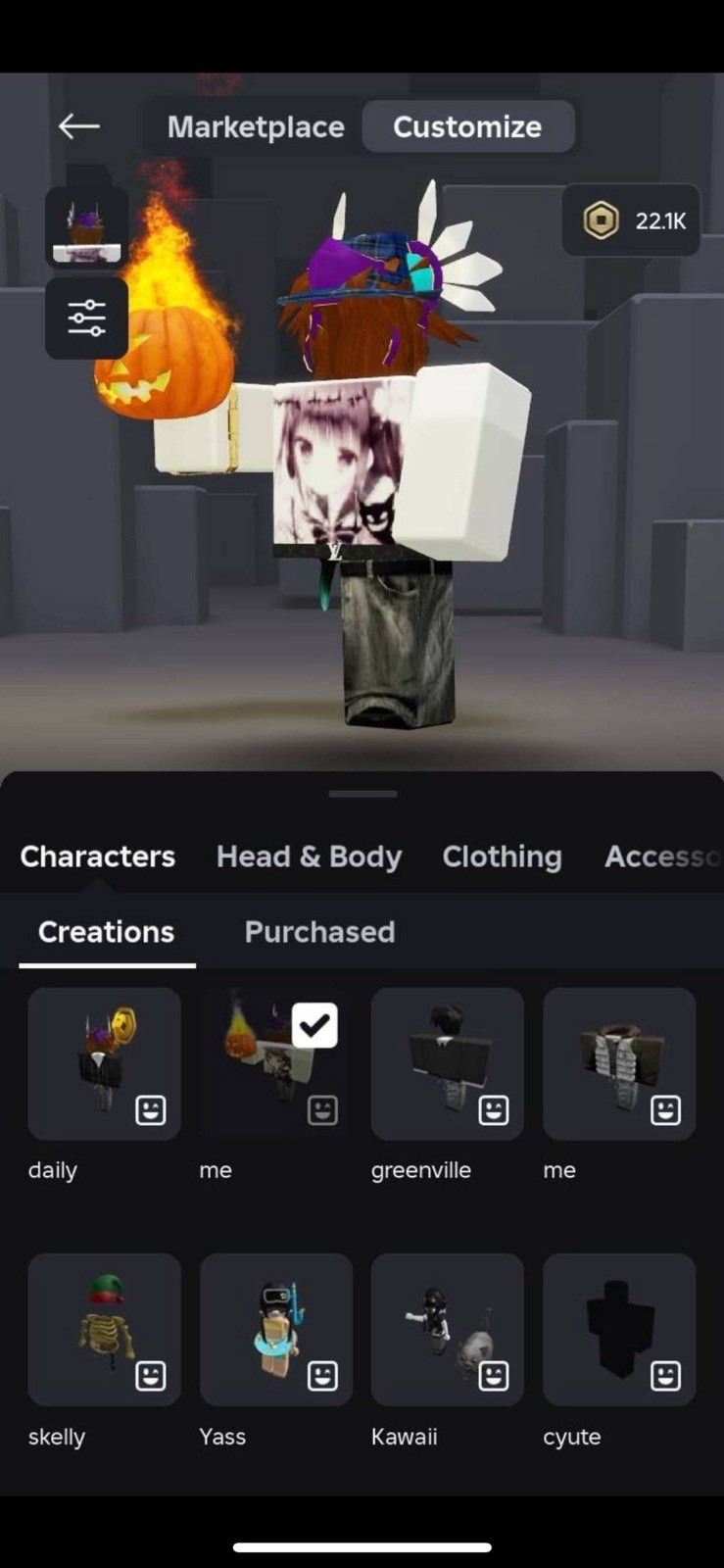This screenshot has height=1568, width=724.
Task: Select the Customize tab
Action: tap(467, 126)
